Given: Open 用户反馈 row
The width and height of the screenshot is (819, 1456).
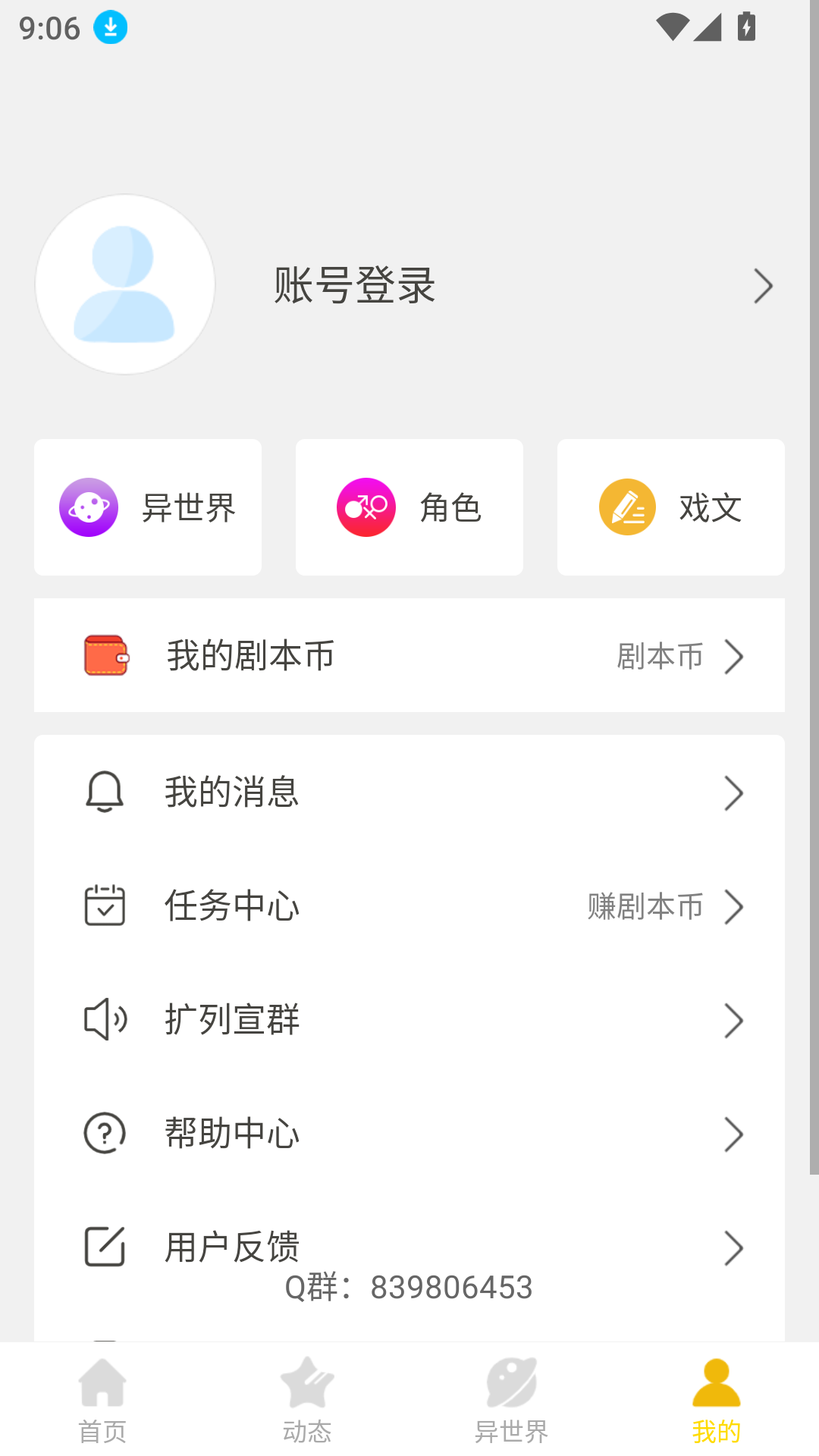Looking at the screenshot, I should [409, 1247].
